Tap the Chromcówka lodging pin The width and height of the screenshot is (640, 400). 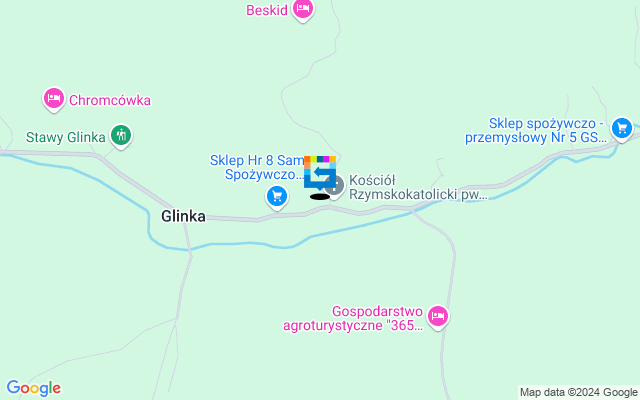click(54, 99)
